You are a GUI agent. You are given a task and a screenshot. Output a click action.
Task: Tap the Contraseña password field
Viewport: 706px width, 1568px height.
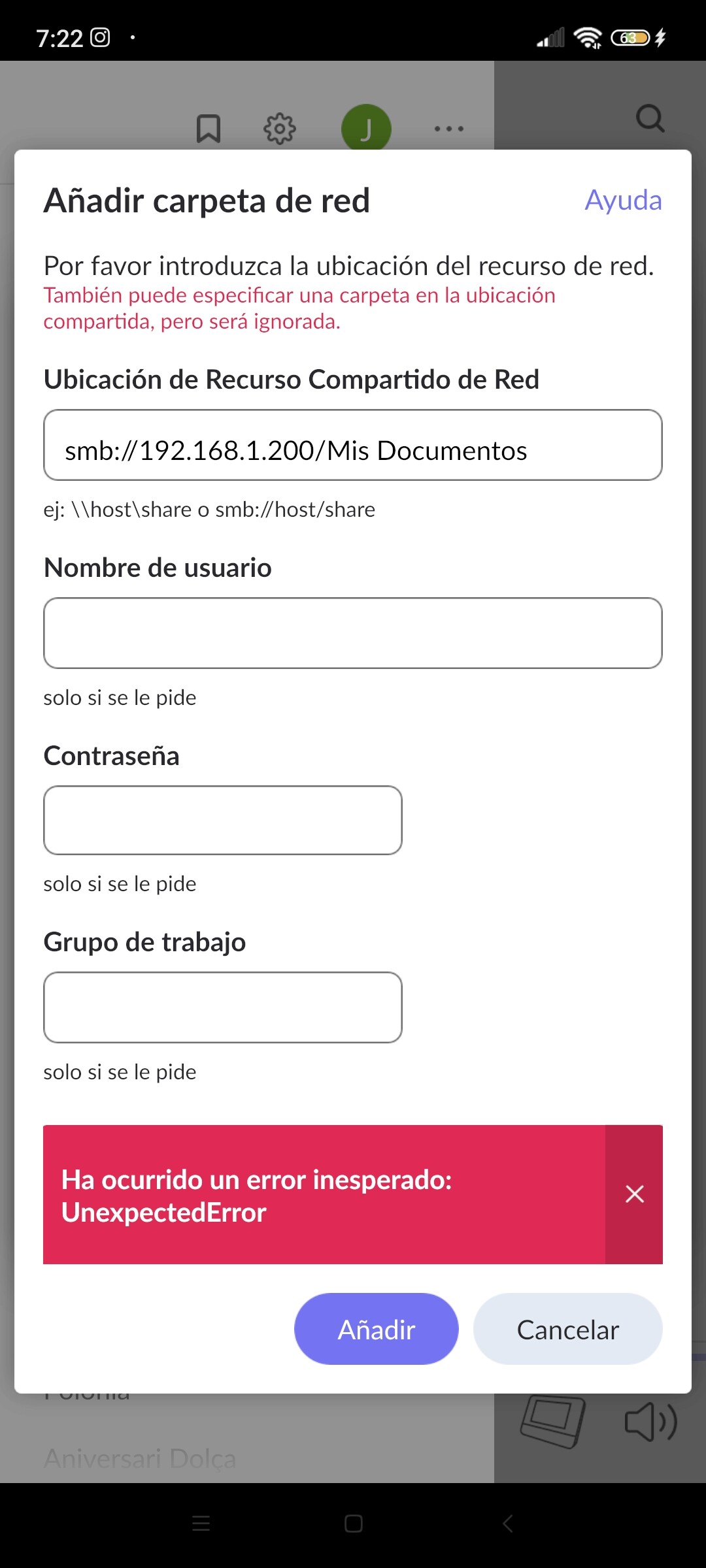[223, 820]
